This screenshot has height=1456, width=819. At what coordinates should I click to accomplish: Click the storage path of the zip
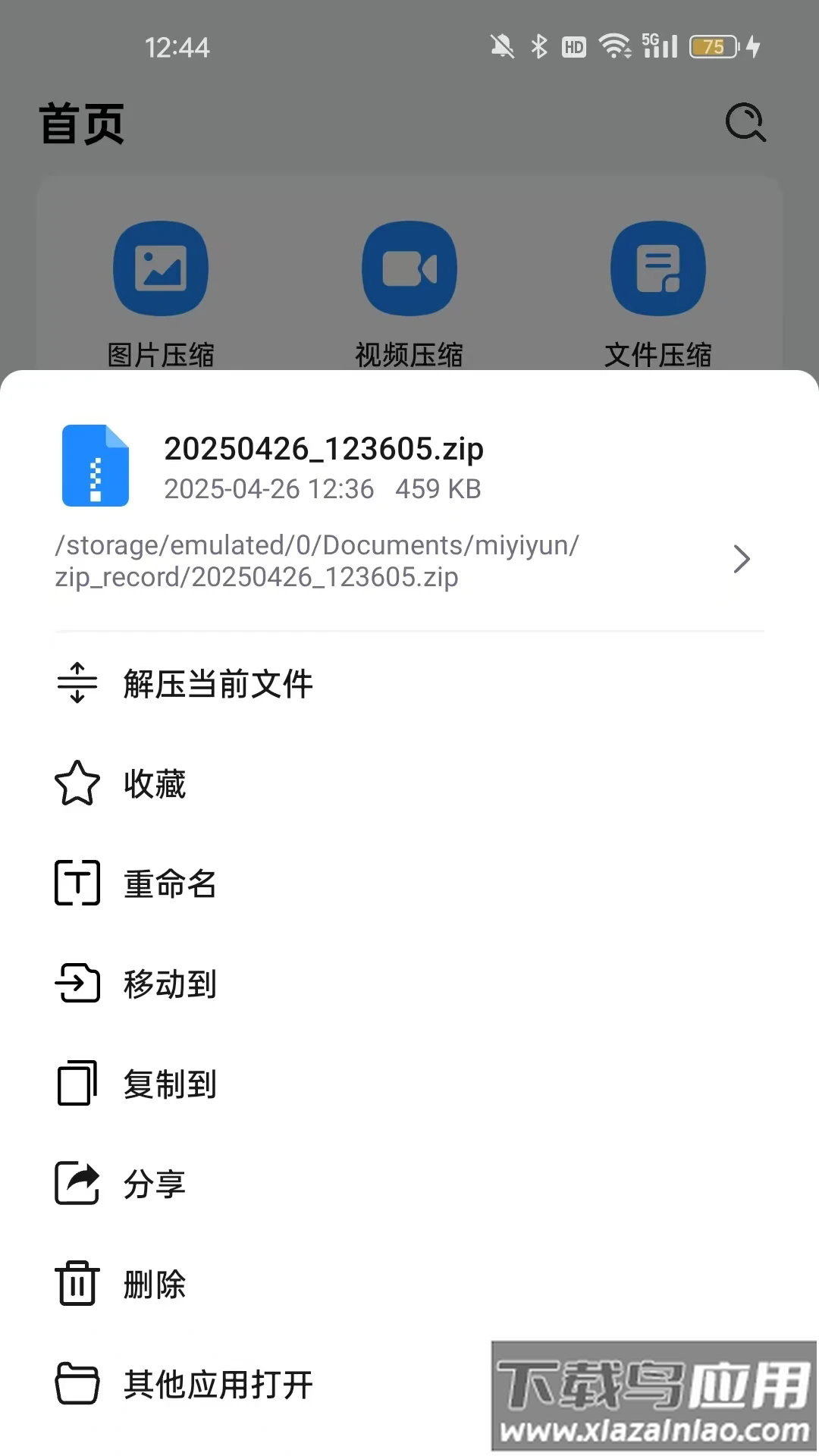(317, 559)
